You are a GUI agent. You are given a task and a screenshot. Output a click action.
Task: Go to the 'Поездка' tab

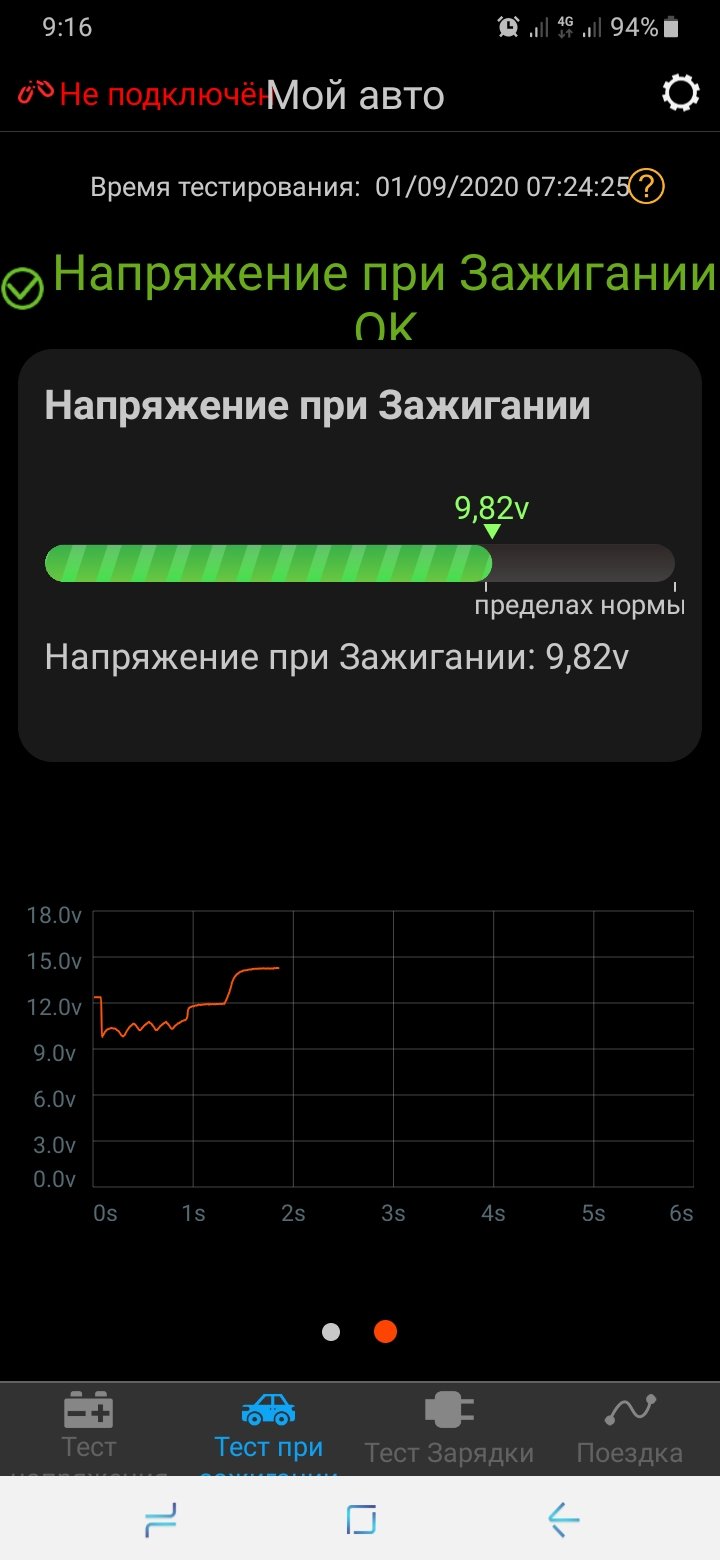pos(629,1431)
